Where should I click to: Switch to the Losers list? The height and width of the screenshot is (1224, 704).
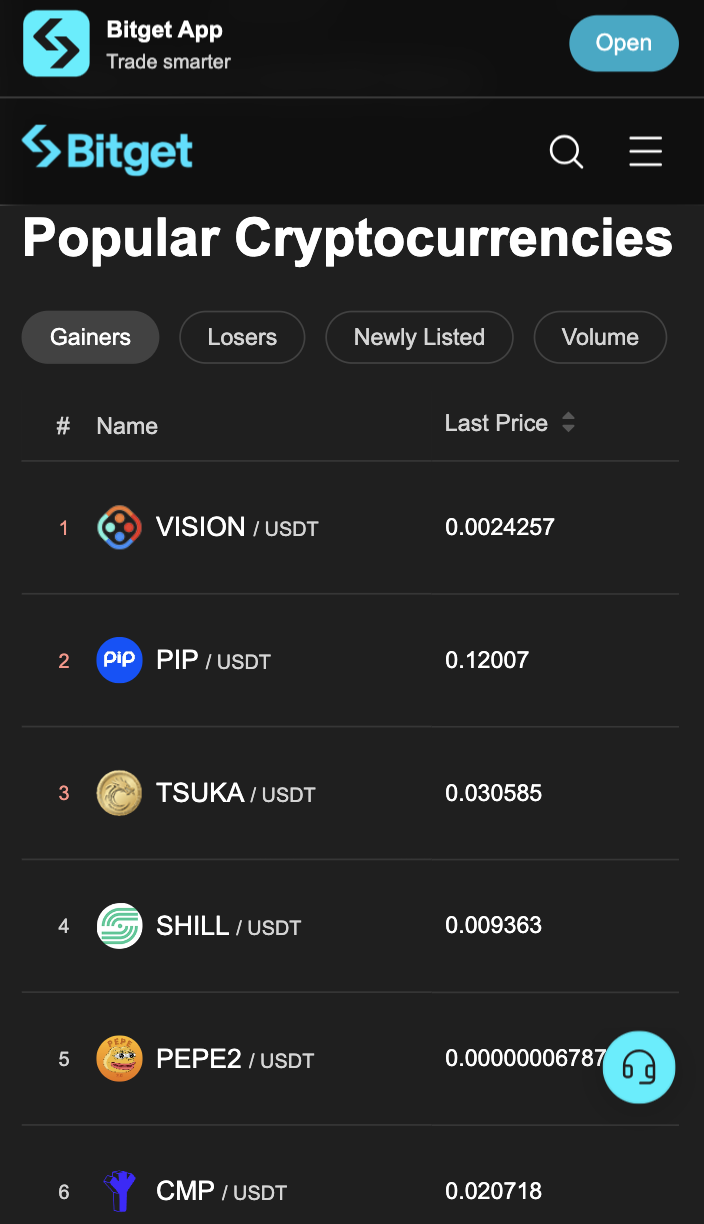242,337
